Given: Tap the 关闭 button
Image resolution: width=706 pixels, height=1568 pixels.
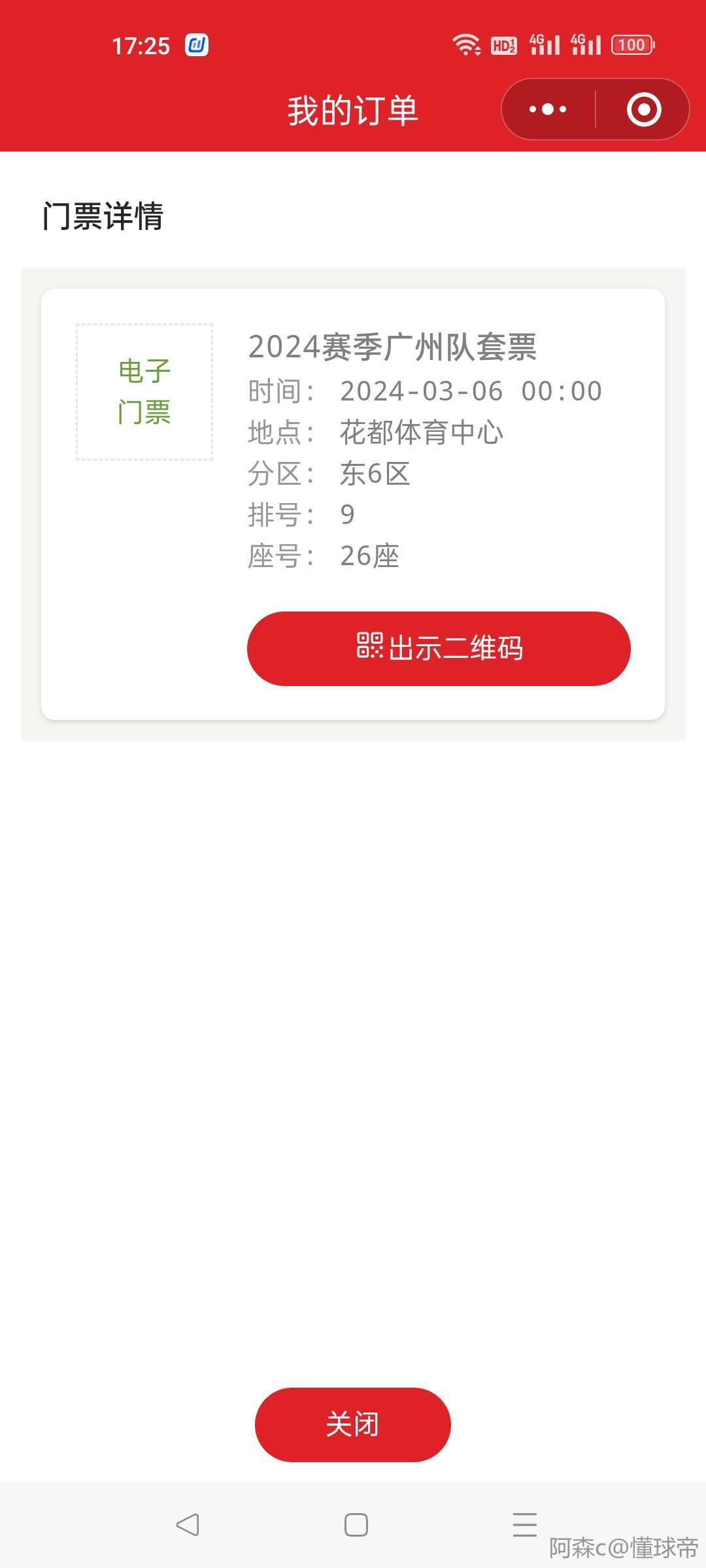Looking at the screenshot, I should pos(353,1424).
